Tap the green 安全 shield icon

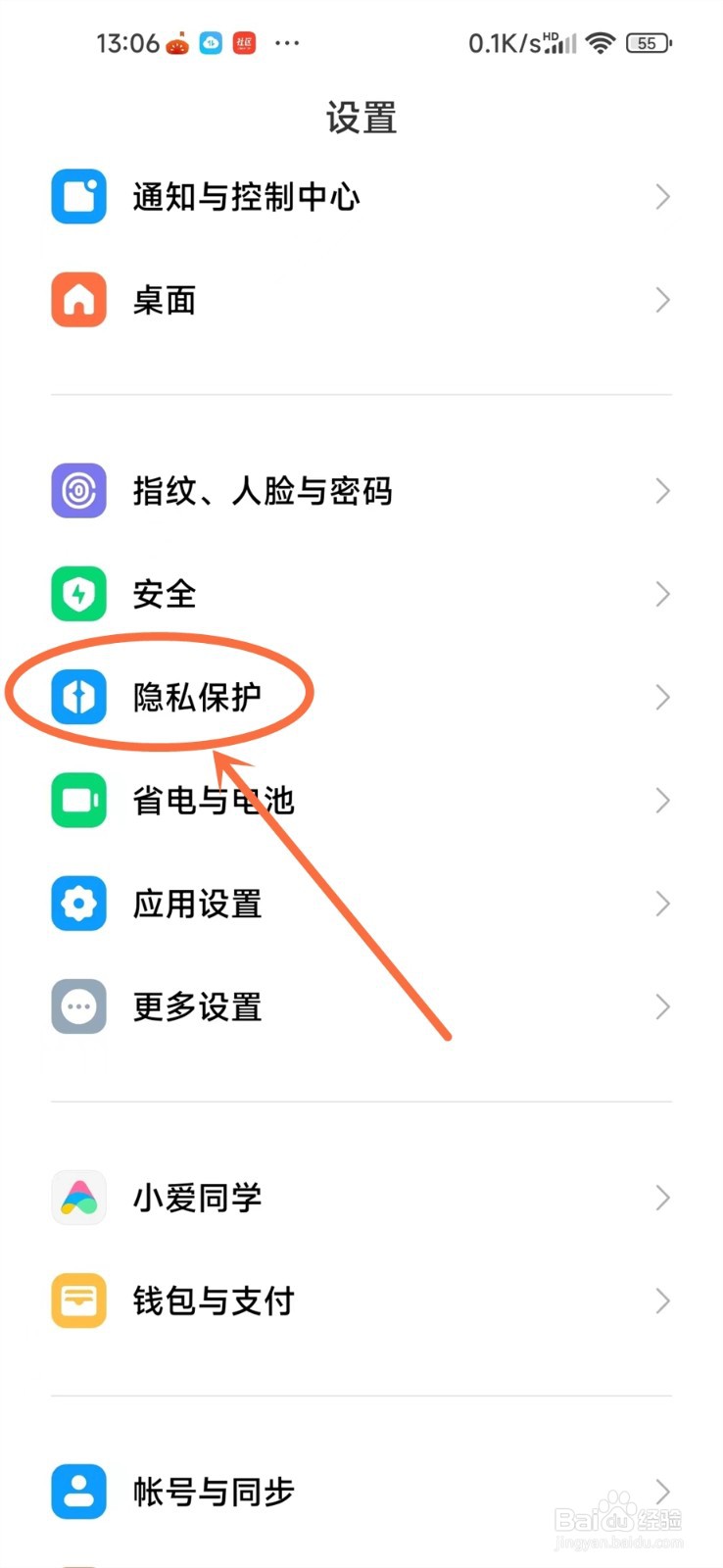[78, 594]
